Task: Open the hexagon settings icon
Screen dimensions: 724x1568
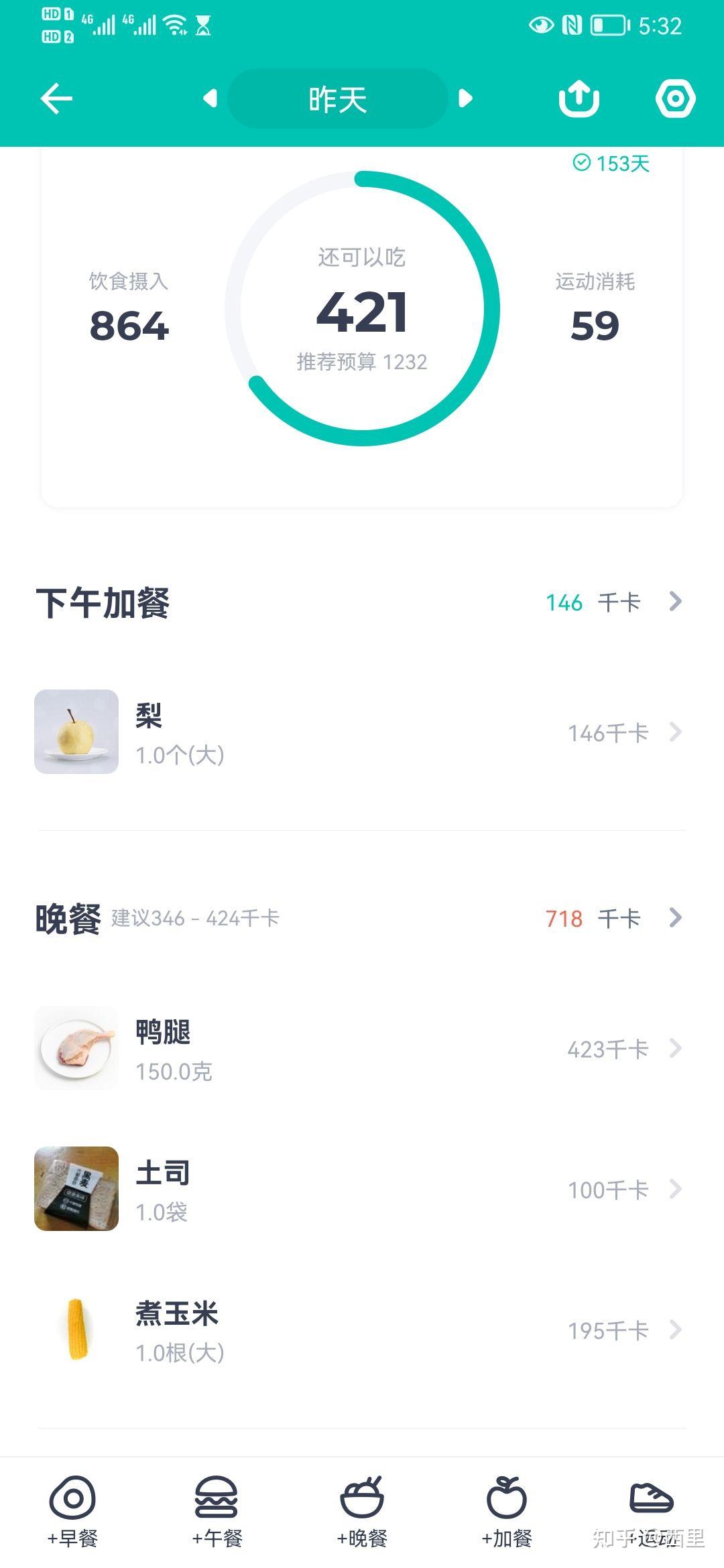Action: click(x=675, y=99)
